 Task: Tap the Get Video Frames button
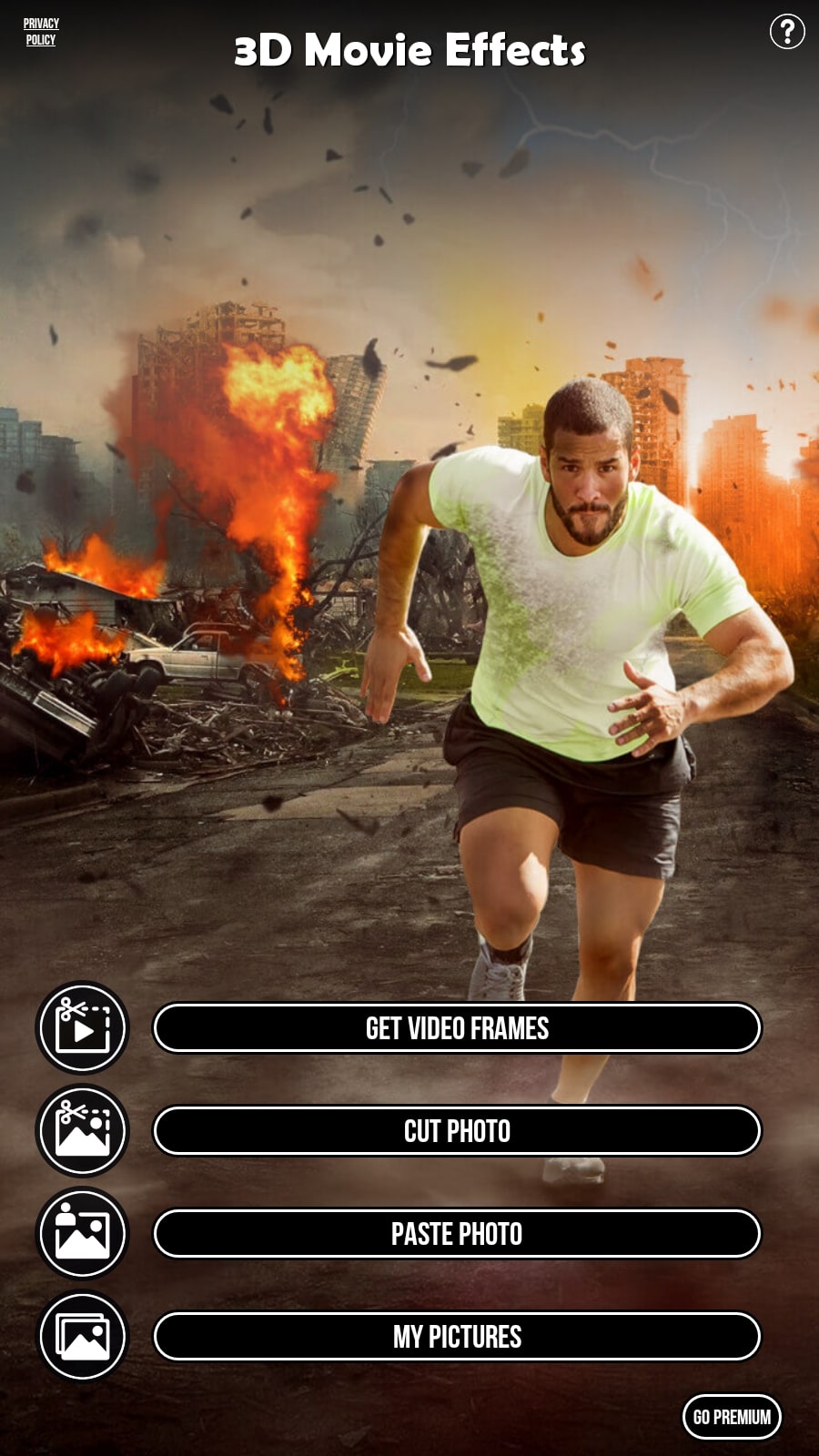(457, 1028)
